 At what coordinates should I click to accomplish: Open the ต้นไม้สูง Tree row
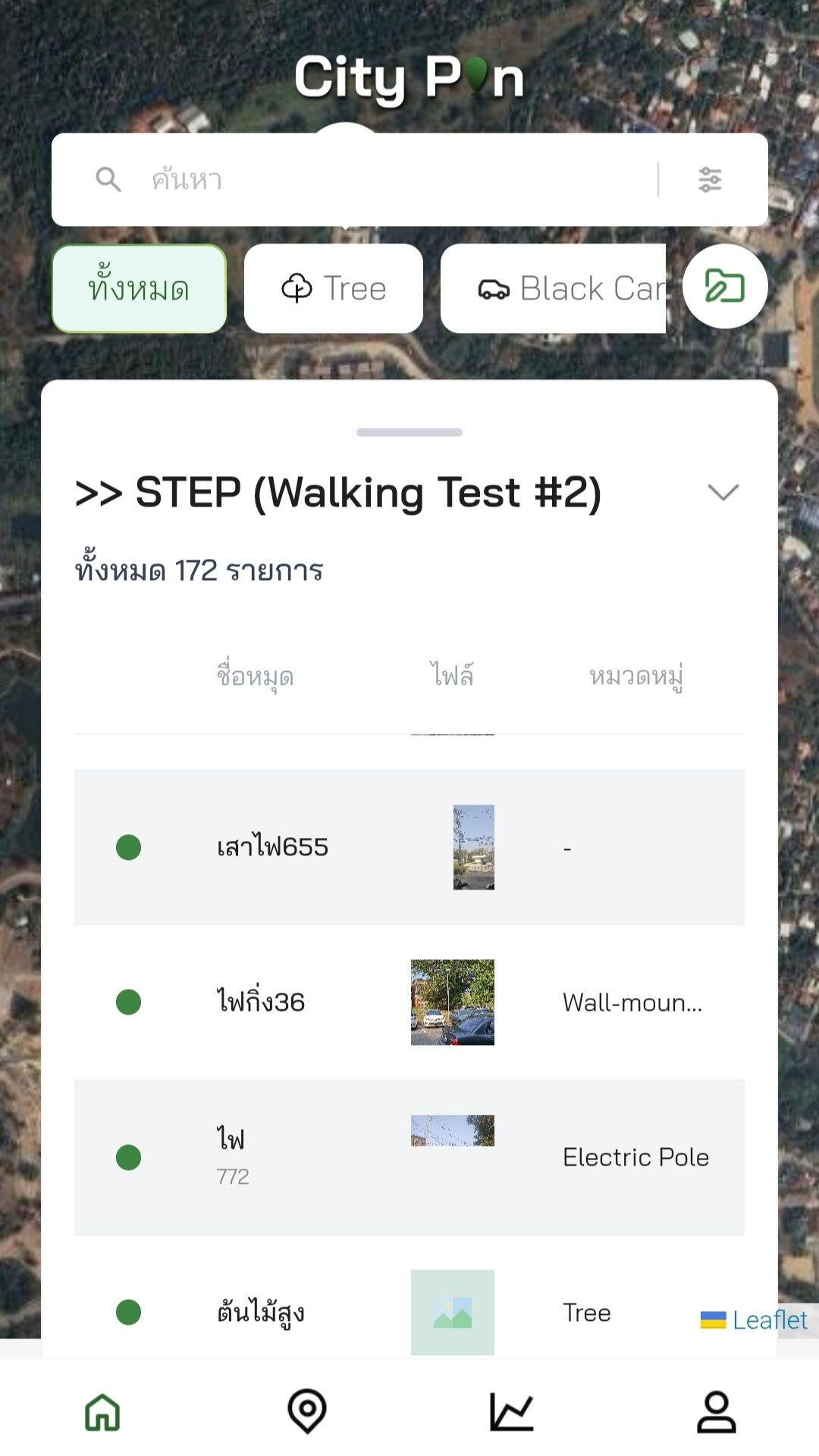click(x=409, y=1312)
